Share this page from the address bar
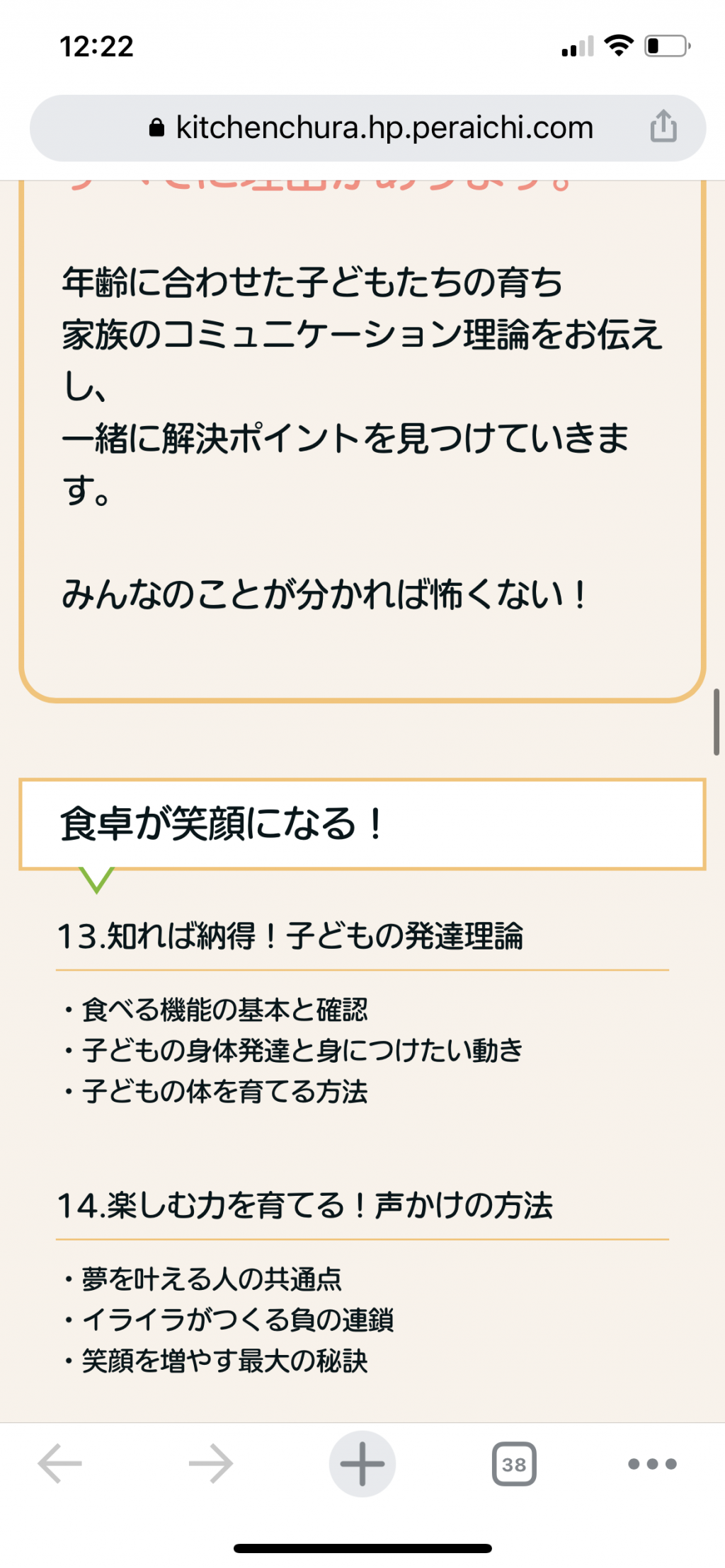This screenshot has height=1568, width=725. pos(663,127)
